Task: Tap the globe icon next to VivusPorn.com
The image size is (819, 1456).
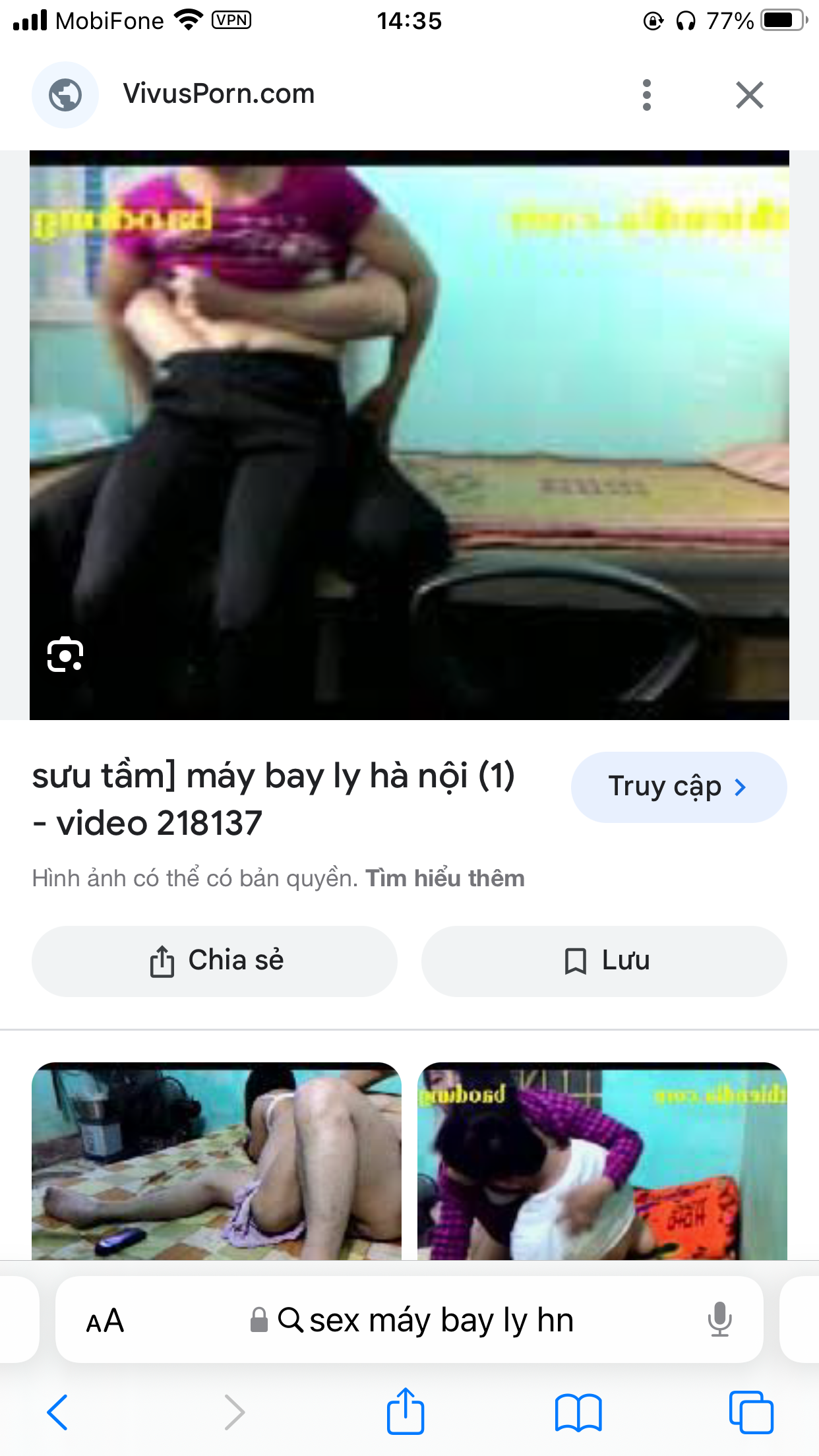Action: point(65,94)
